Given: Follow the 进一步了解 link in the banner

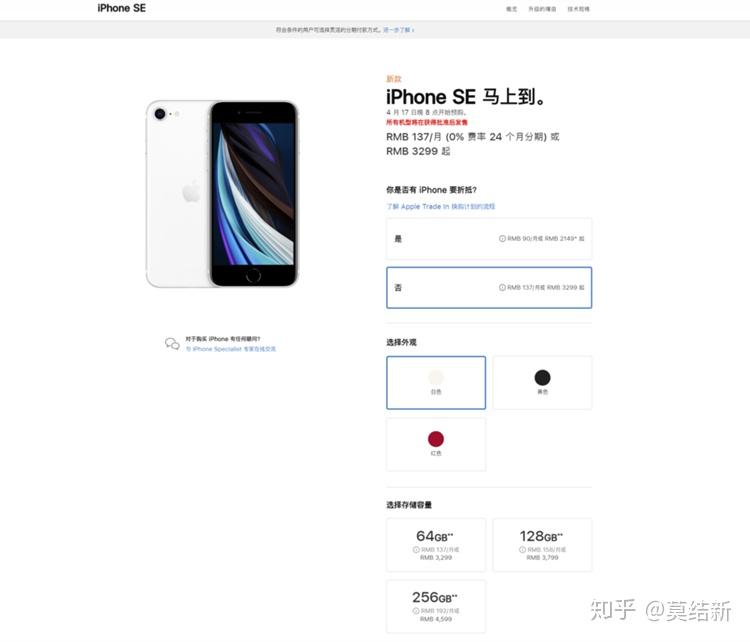Looking at the screenshot, I should (398, 30).
